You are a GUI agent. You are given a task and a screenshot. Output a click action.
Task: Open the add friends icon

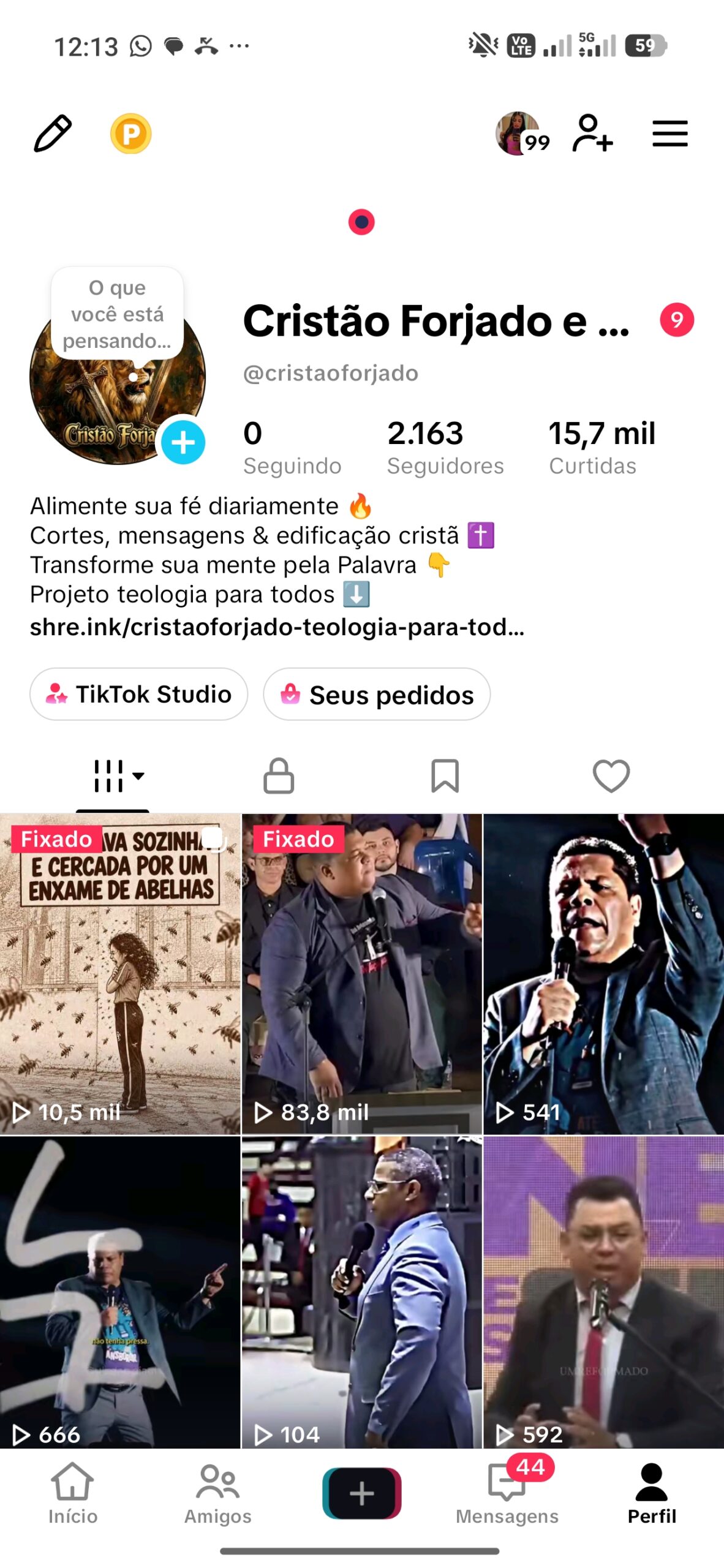coord(592,134)
